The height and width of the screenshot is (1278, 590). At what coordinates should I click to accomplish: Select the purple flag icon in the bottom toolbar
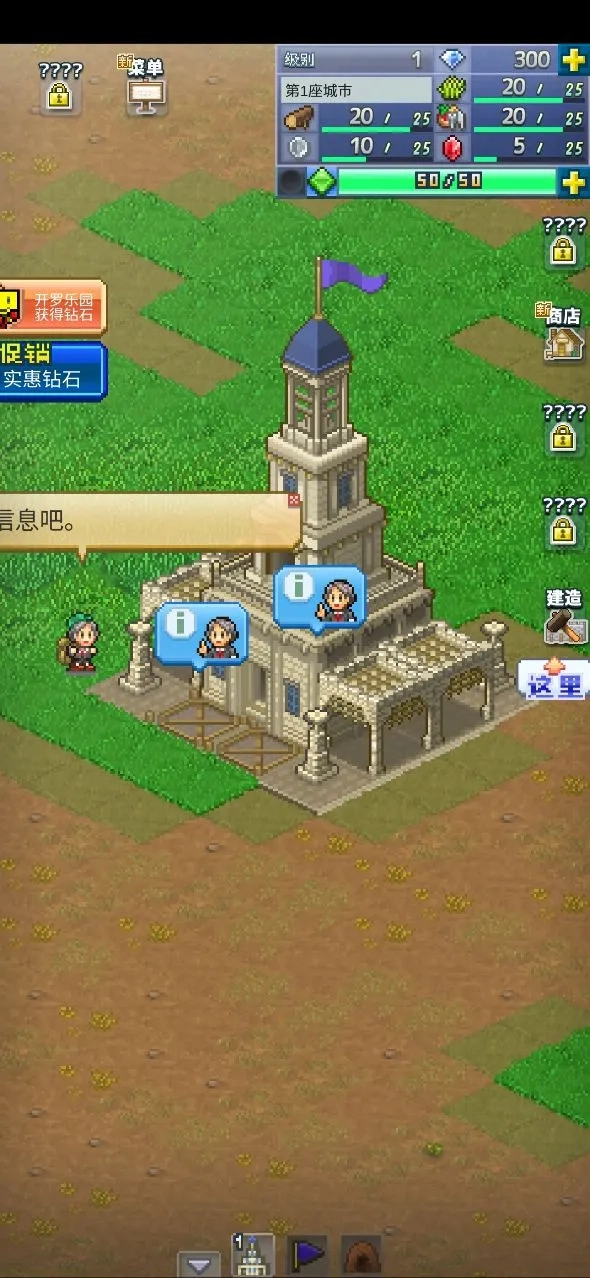tap(307, 1255)
